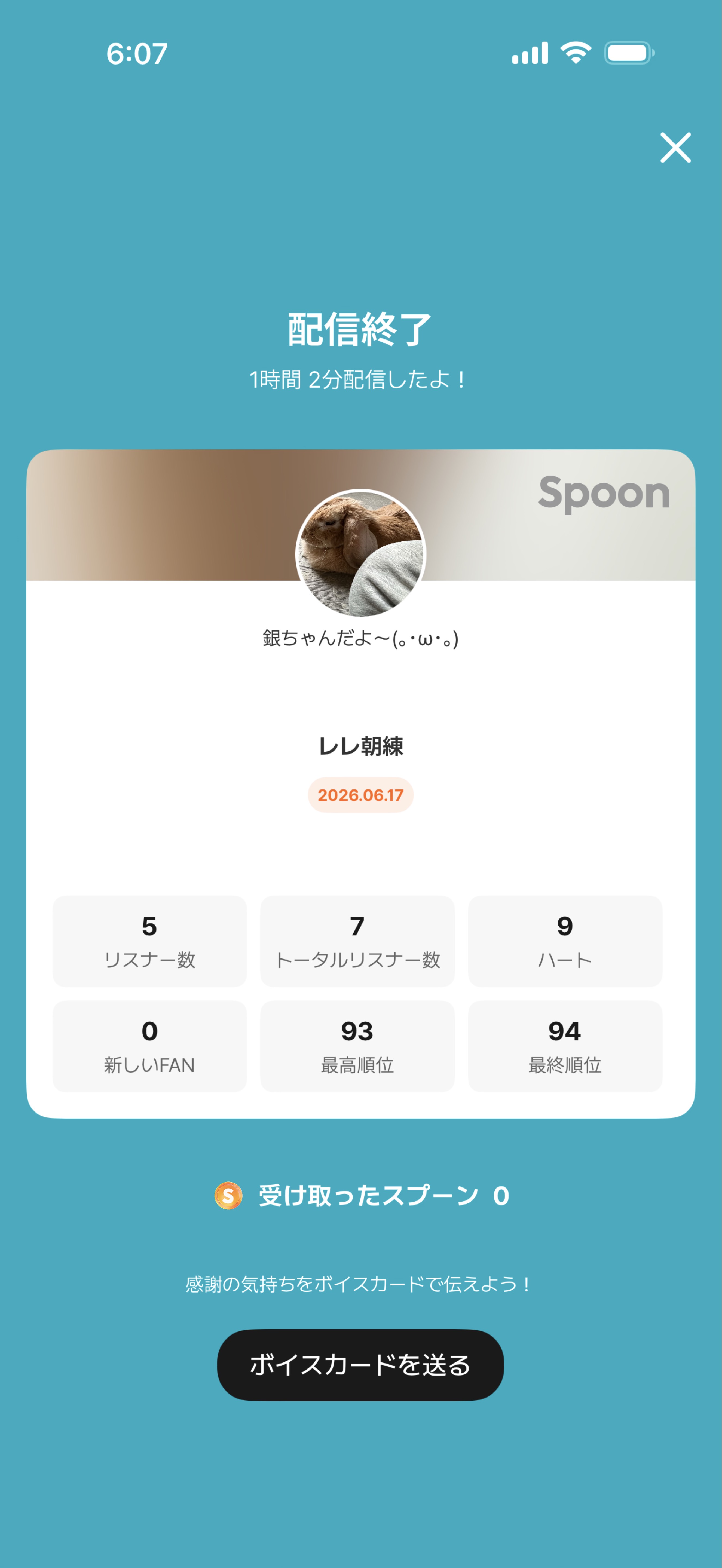Close the broadcast ended screen

point(675,147)
